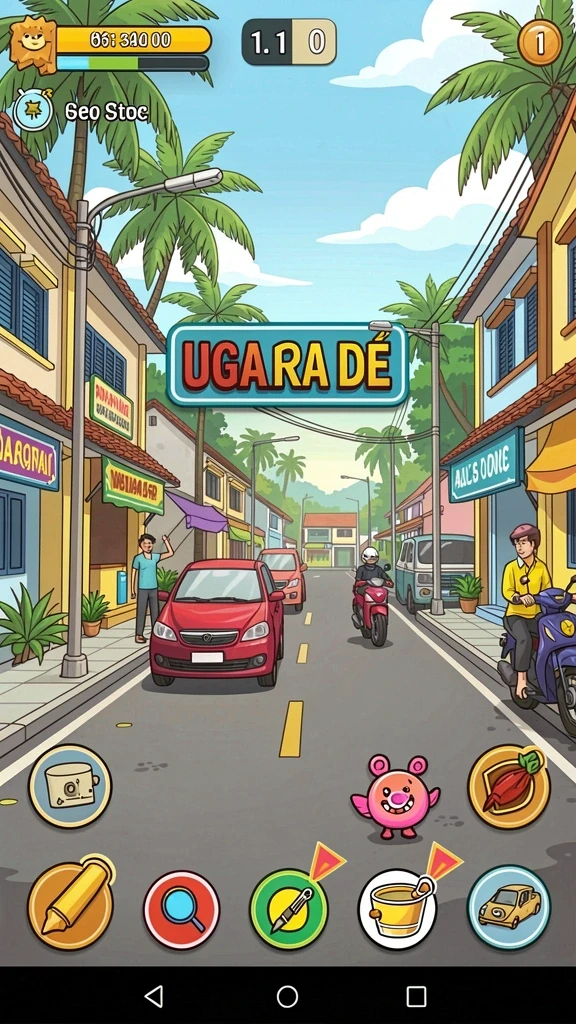Image resolution: width=576 pixels, height=1024 pixels.
Task: Go back with the system back button
Action: pos(153,996)
